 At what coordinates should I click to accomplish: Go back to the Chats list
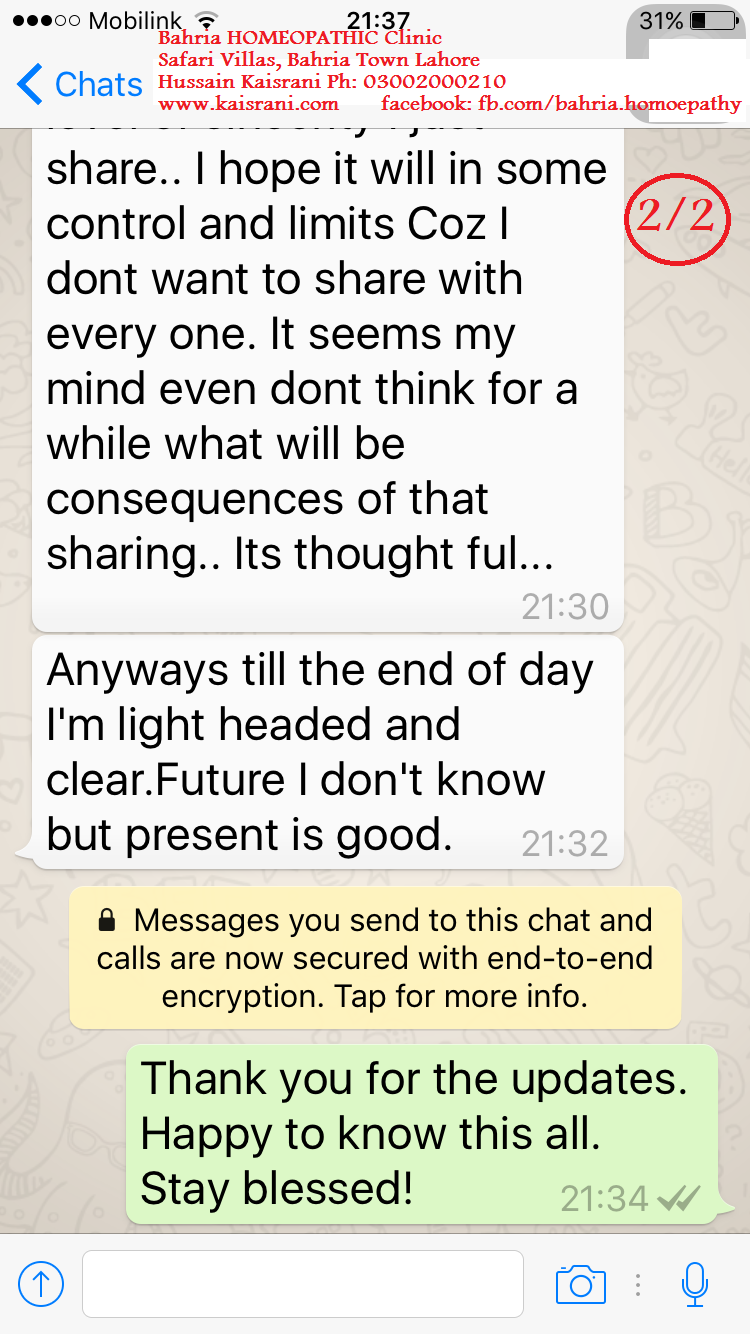[80, 85]
